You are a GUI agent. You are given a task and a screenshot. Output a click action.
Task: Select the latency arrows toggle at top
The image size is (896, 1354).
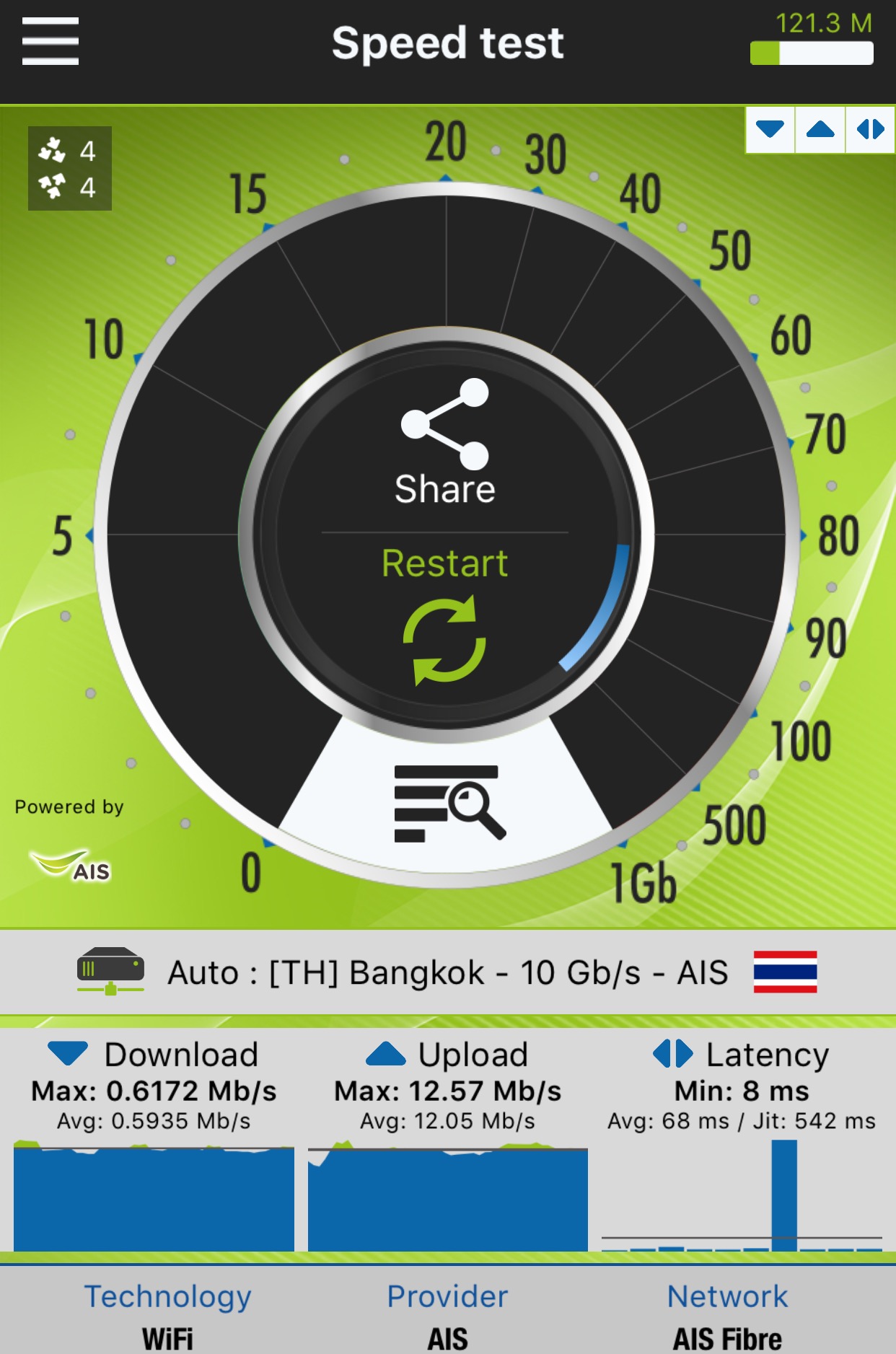[x=870, y=130]
